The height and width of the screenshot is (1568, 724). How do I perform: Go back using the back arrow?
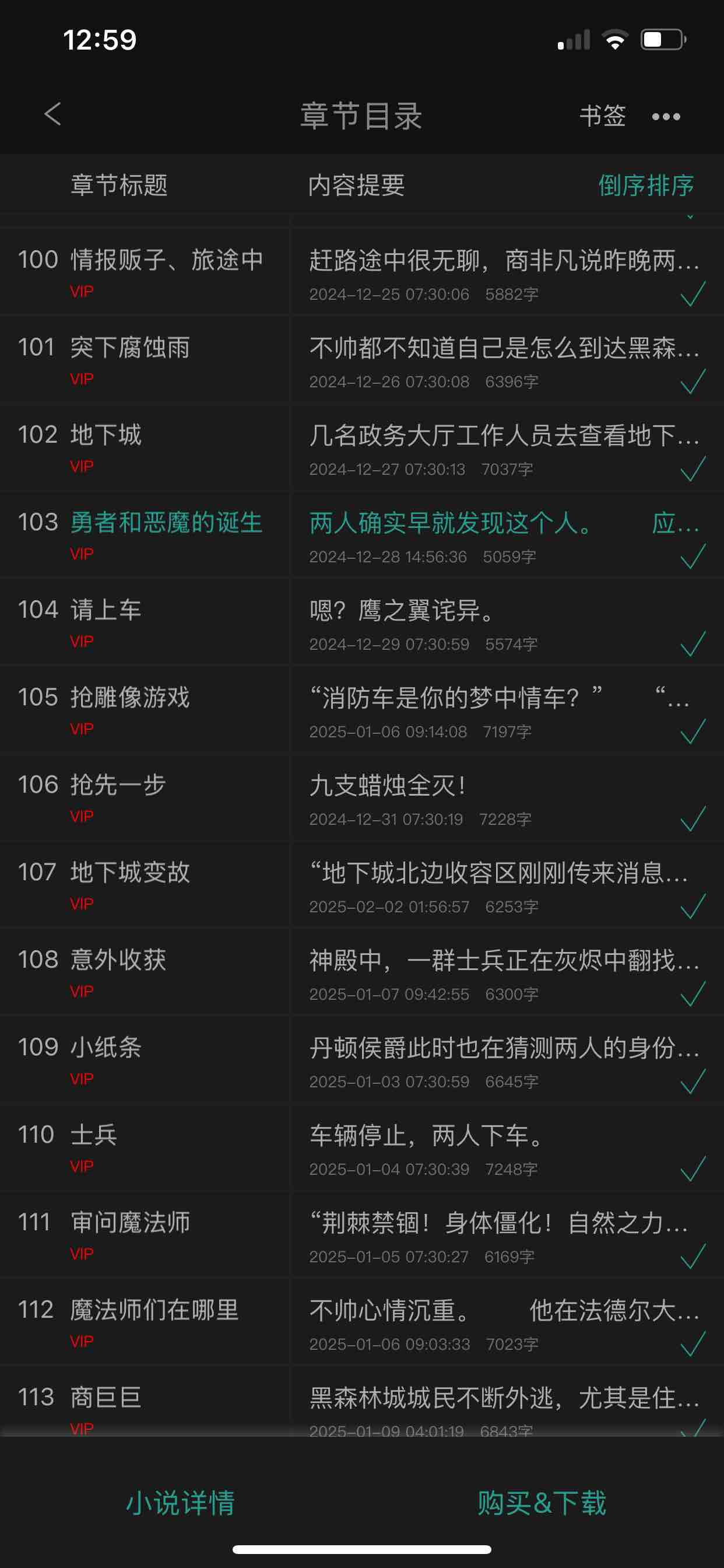tap(53, 114)
